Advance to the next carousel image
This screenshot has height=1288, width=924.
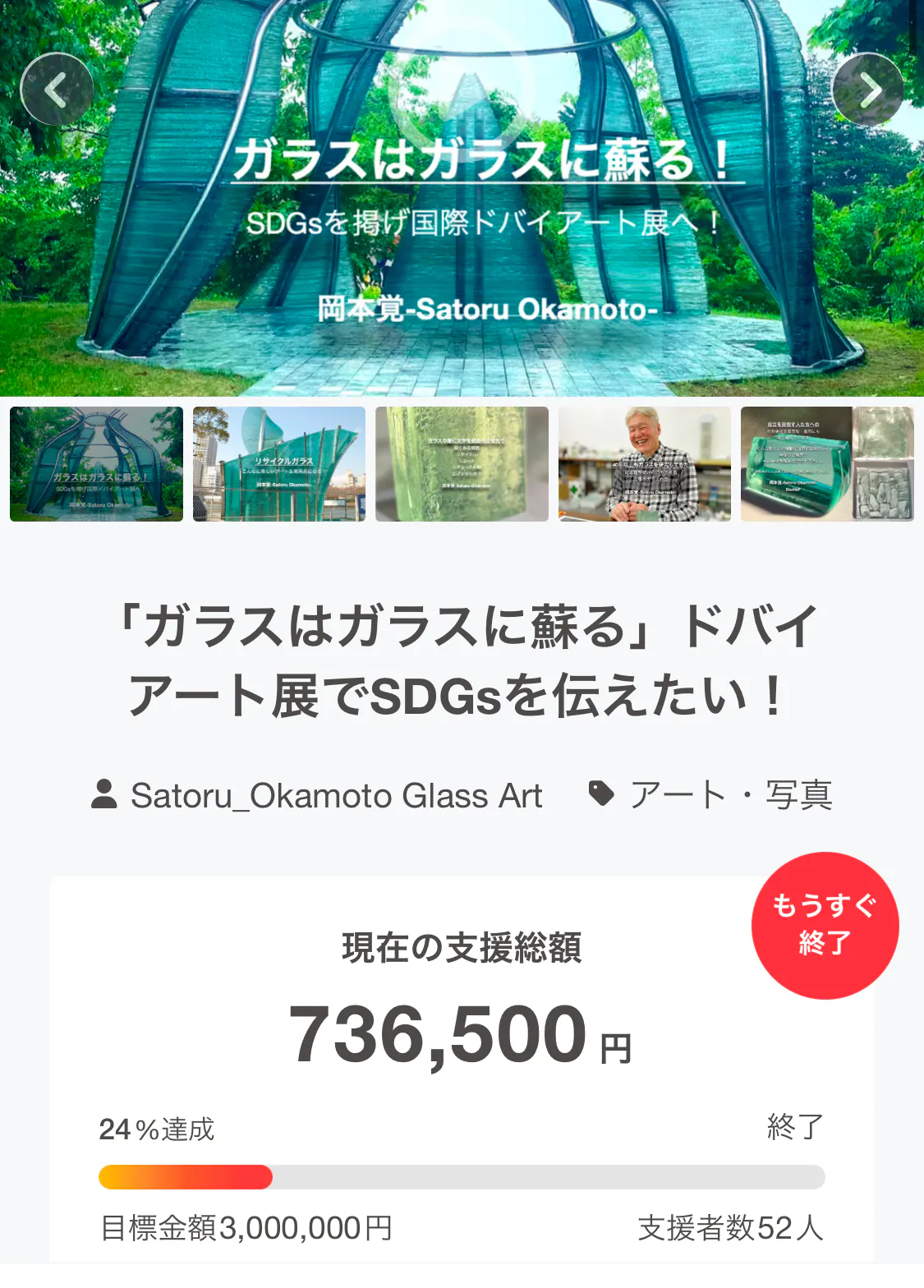867,89
